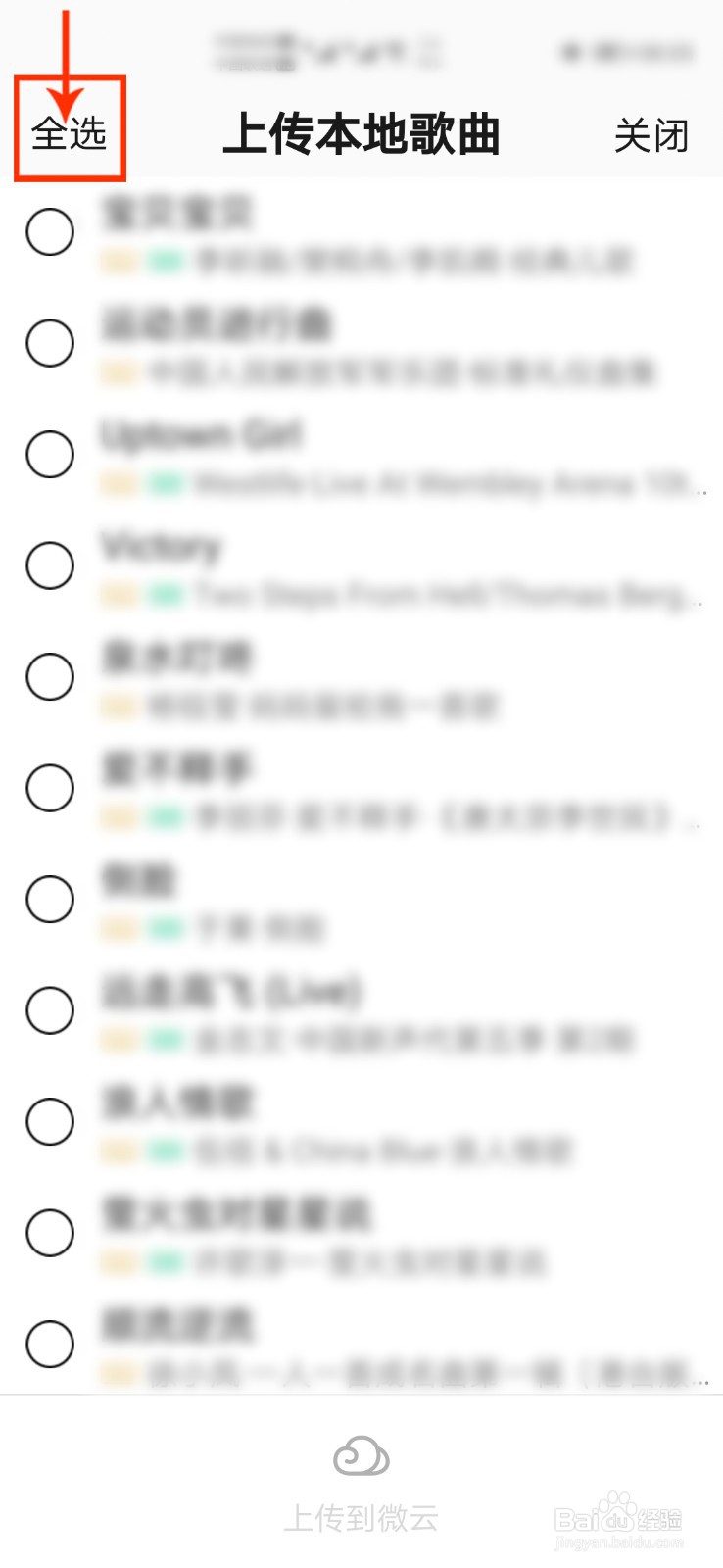Click the 全选 select-all button
This screenshot has height=1568, width=723.
coord(69,132)
